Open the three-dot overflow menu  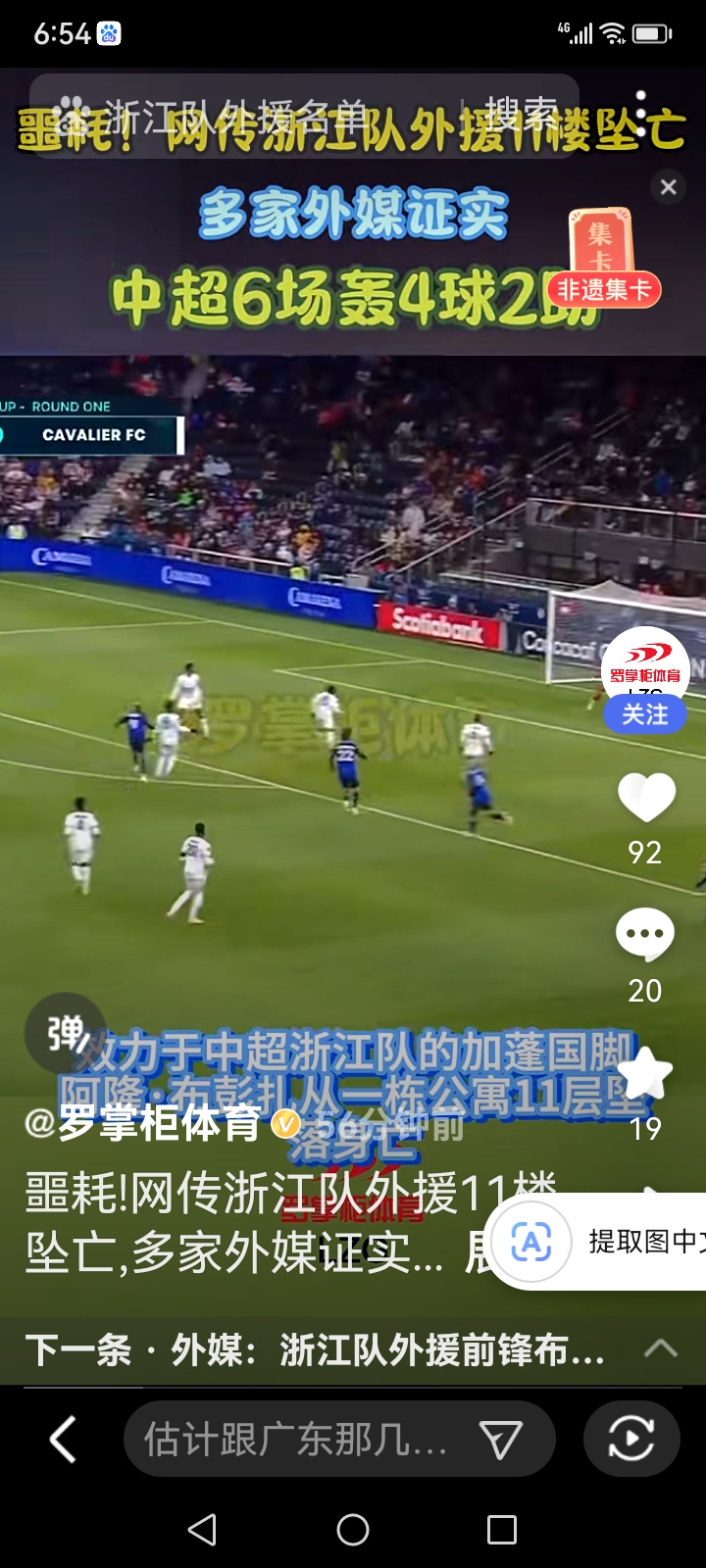(640, 116)
